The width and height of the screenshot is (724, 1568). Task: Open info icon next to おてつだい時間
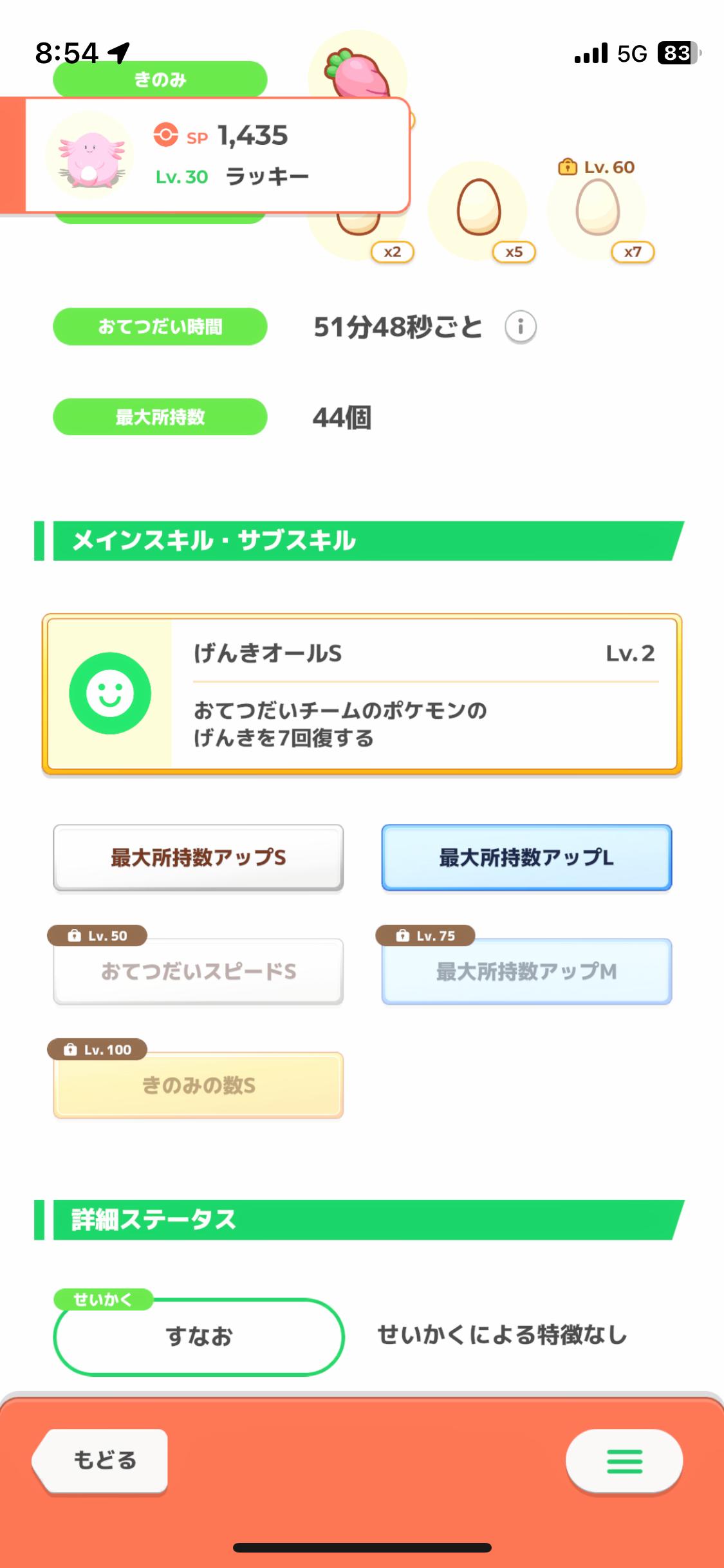point(521,327)
